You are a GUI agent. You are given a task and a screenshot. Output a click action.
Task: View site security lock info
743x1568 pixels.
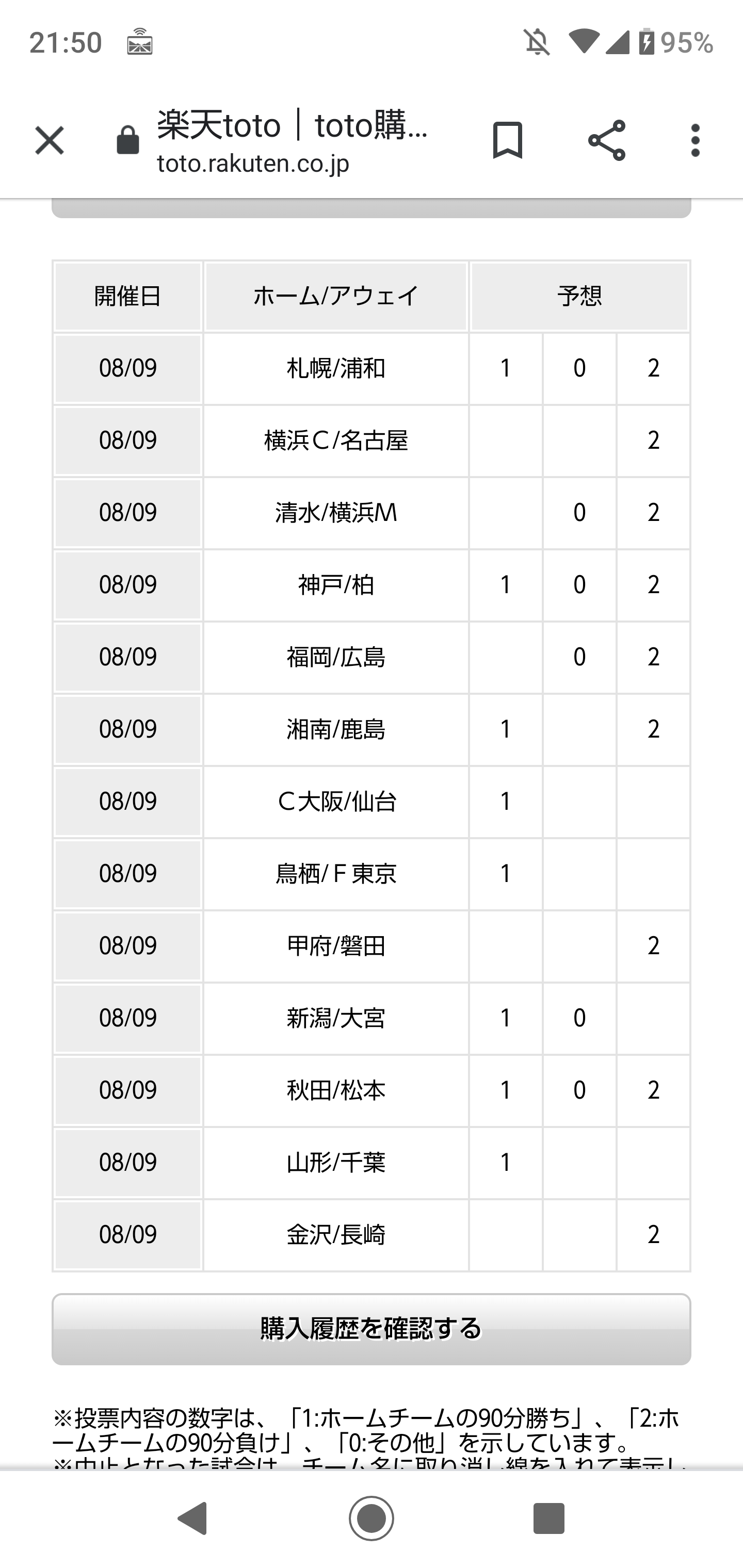click(x=128, y=141)
